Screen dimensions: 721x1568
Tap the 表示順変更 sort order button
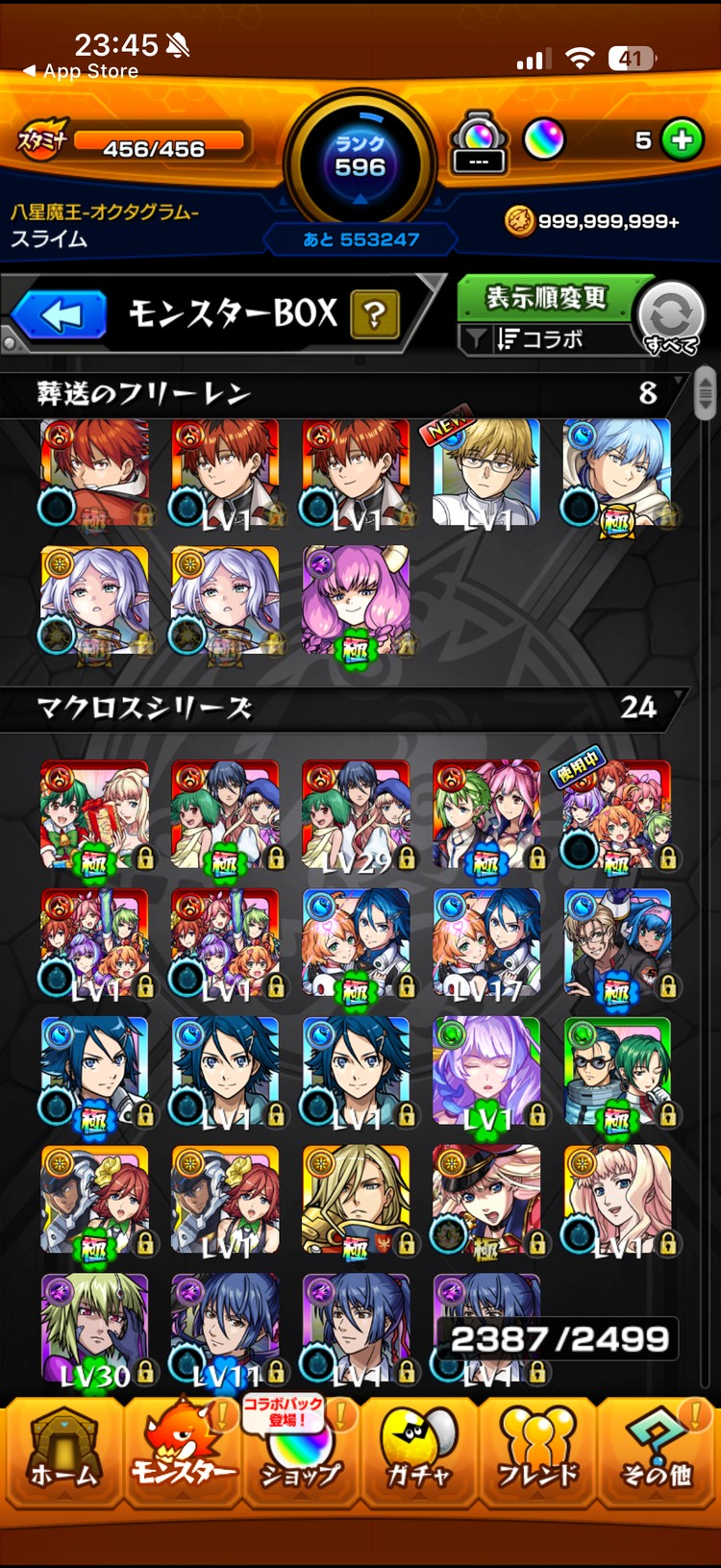pyautogui.click(x=545, y=298)
